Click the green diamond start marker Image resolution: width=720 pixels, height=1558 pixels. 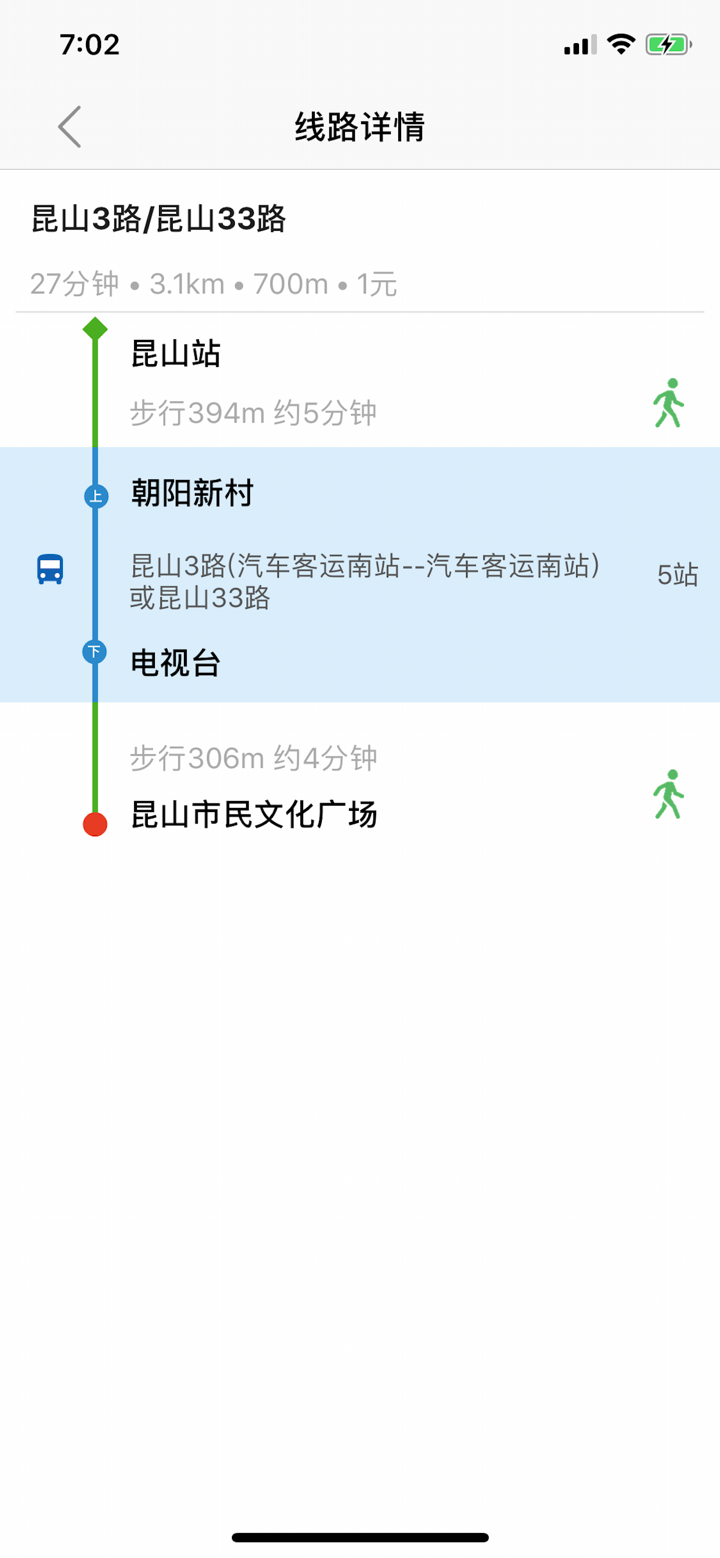(95, 327)
